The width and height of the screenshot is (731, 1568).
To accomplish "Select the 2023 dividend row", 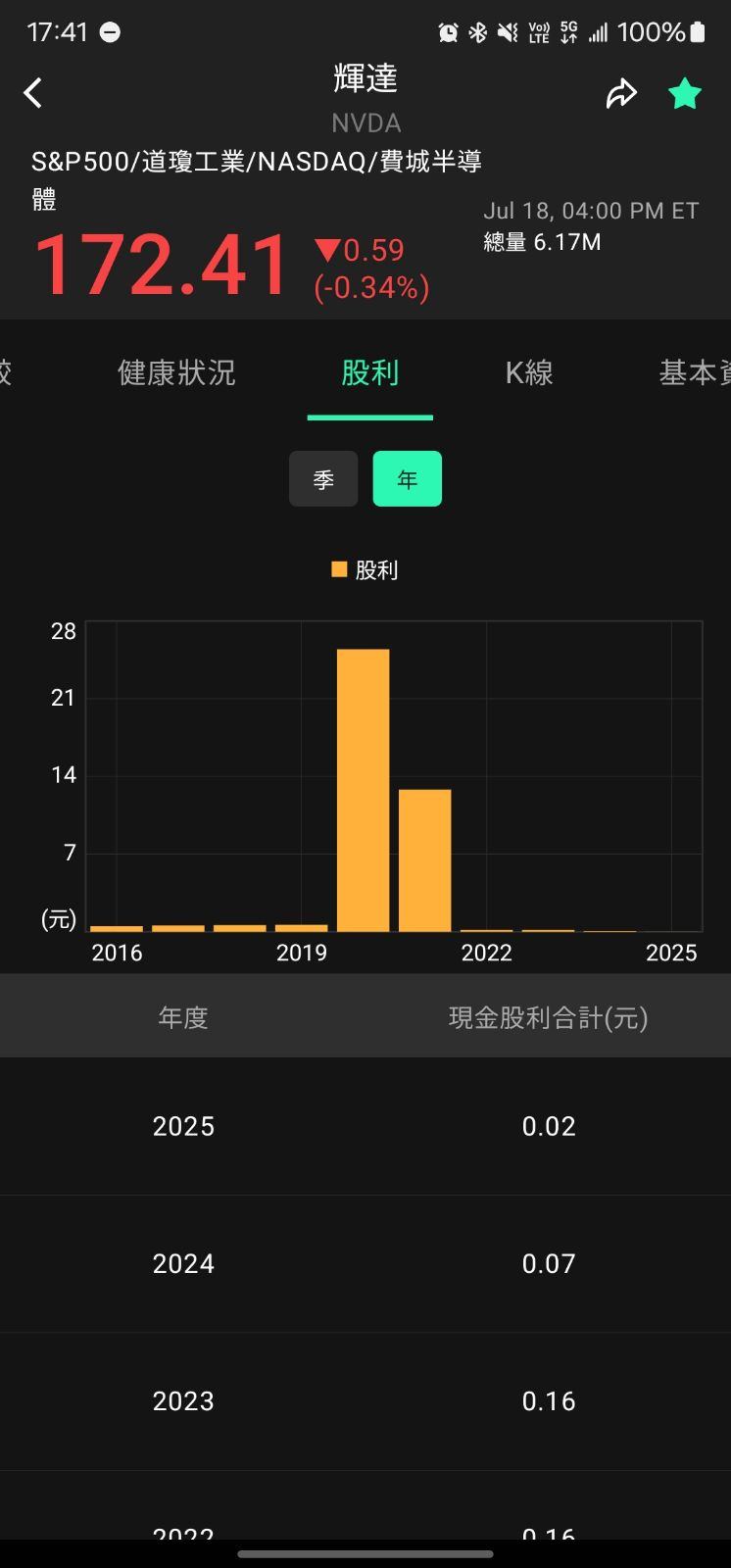I will coord(365,1401).
